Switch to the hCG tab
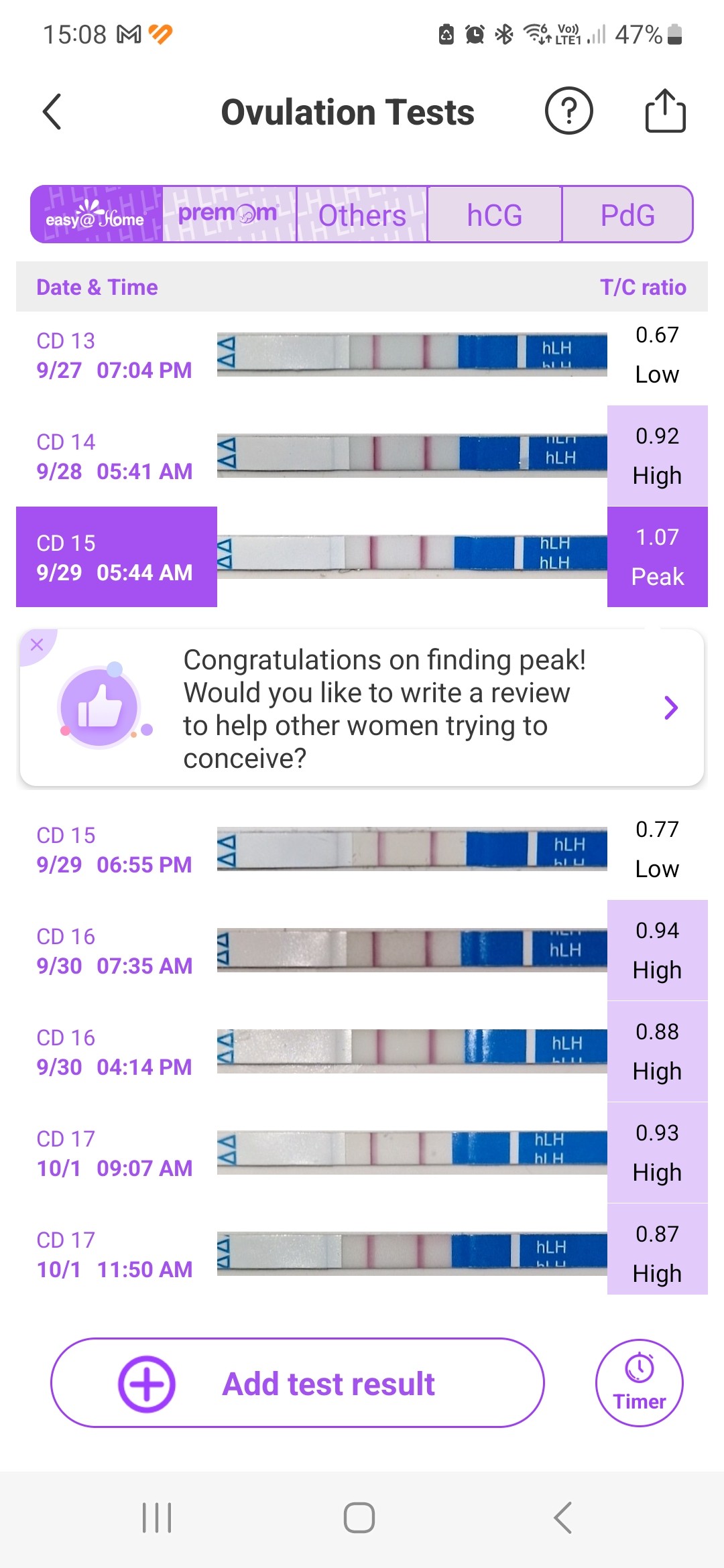This screenshot has width=724, height=1568. click(495, 215)
